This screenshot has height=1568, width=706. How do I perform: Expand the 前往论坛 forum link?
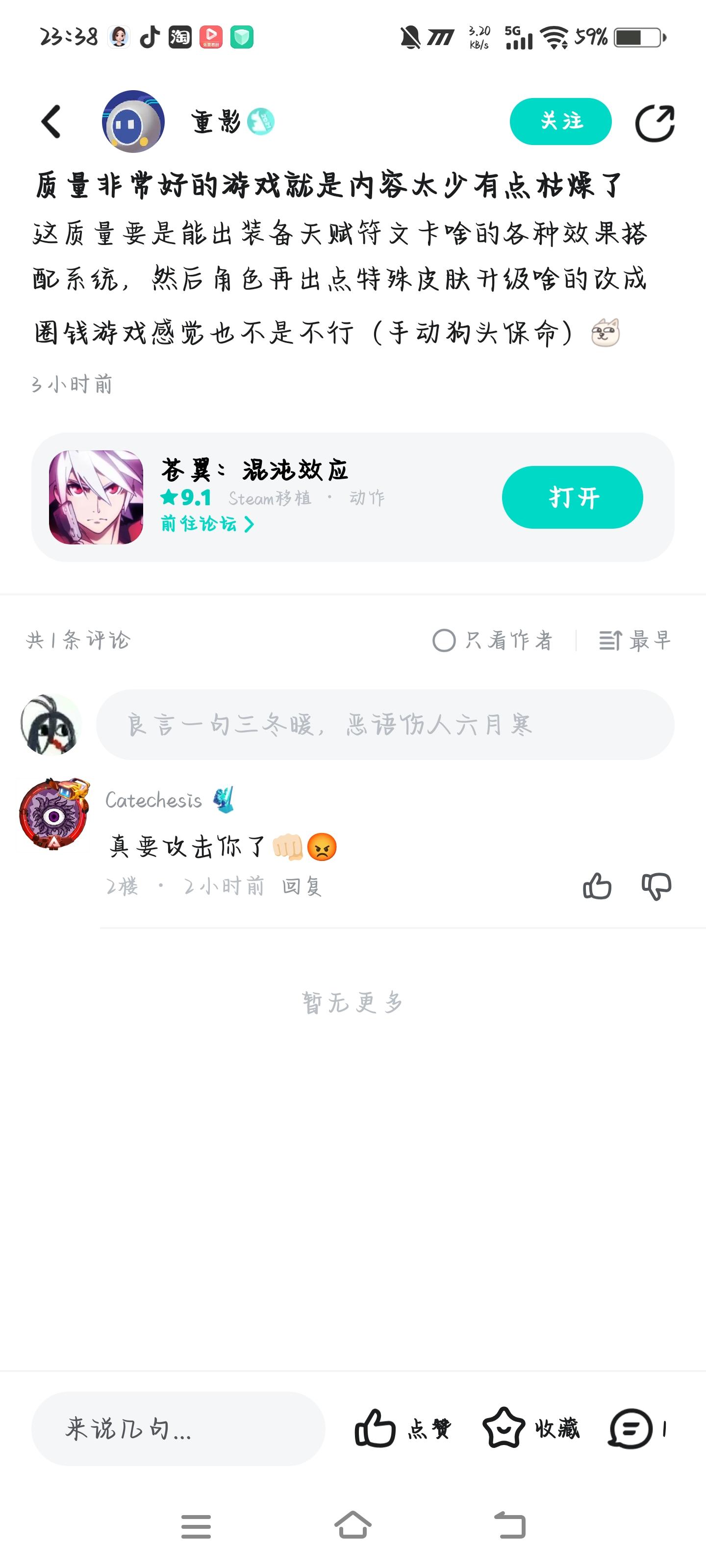point(206,525)
